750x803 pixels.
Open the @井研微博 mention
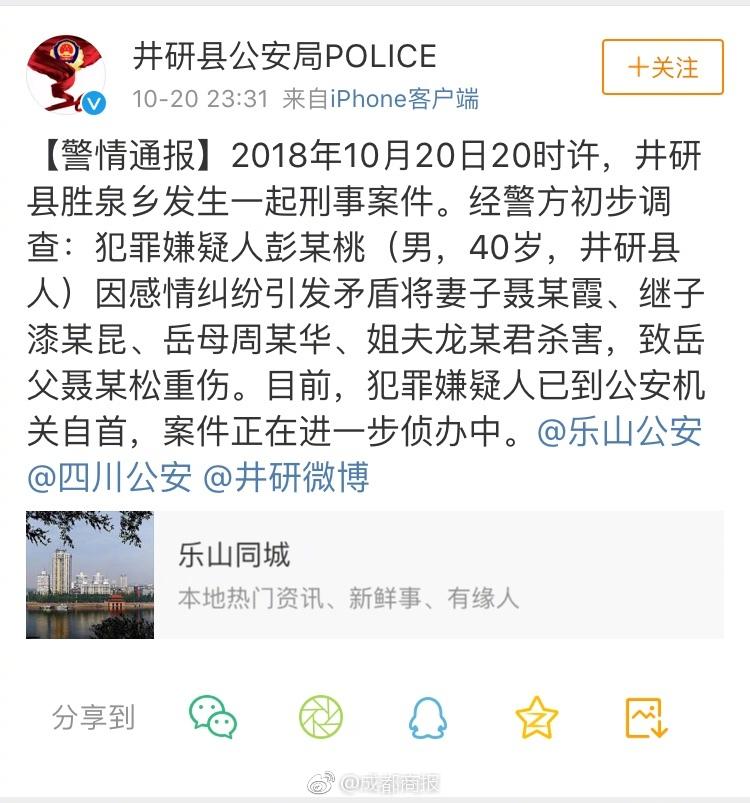coord(286,477)
